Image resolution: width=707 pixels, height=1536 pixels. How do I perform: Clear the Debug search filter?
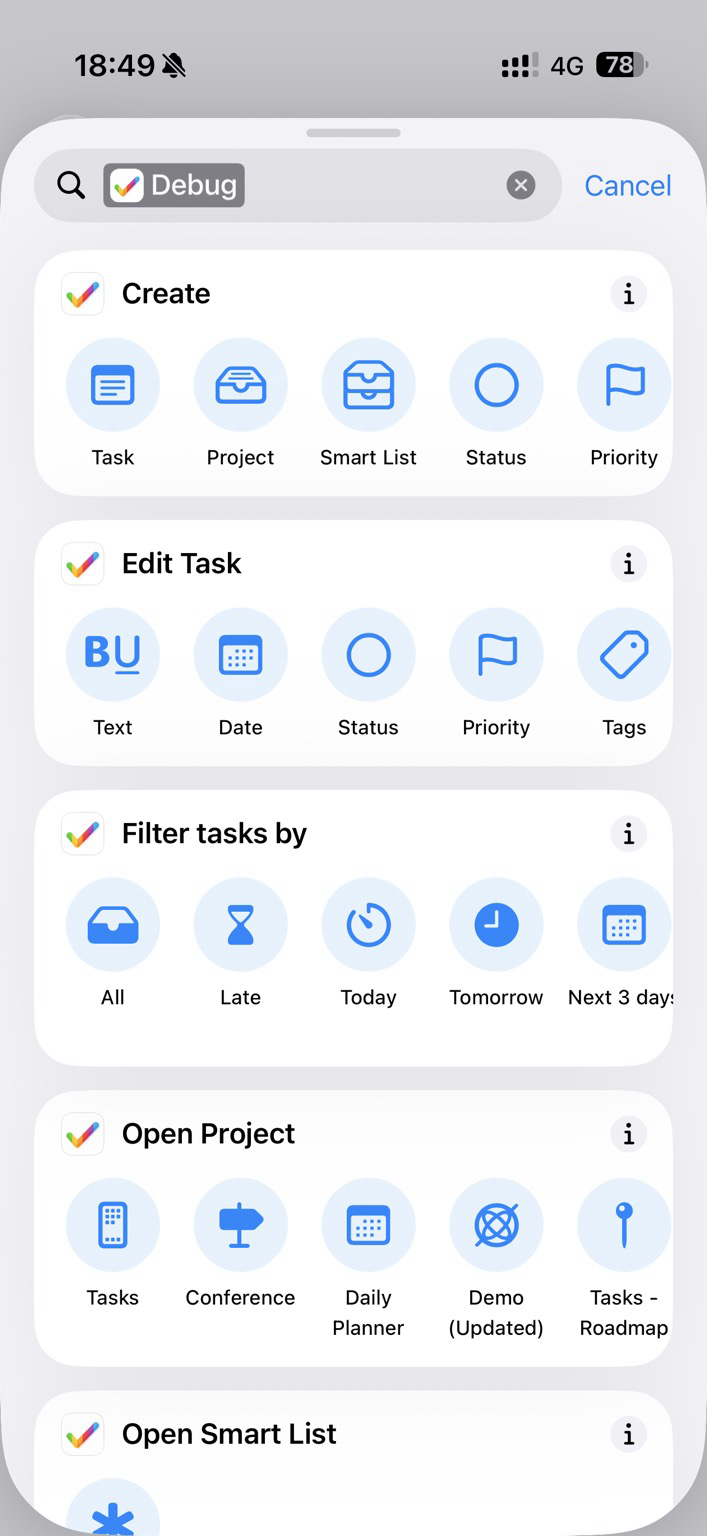click(x=520, y=185)
